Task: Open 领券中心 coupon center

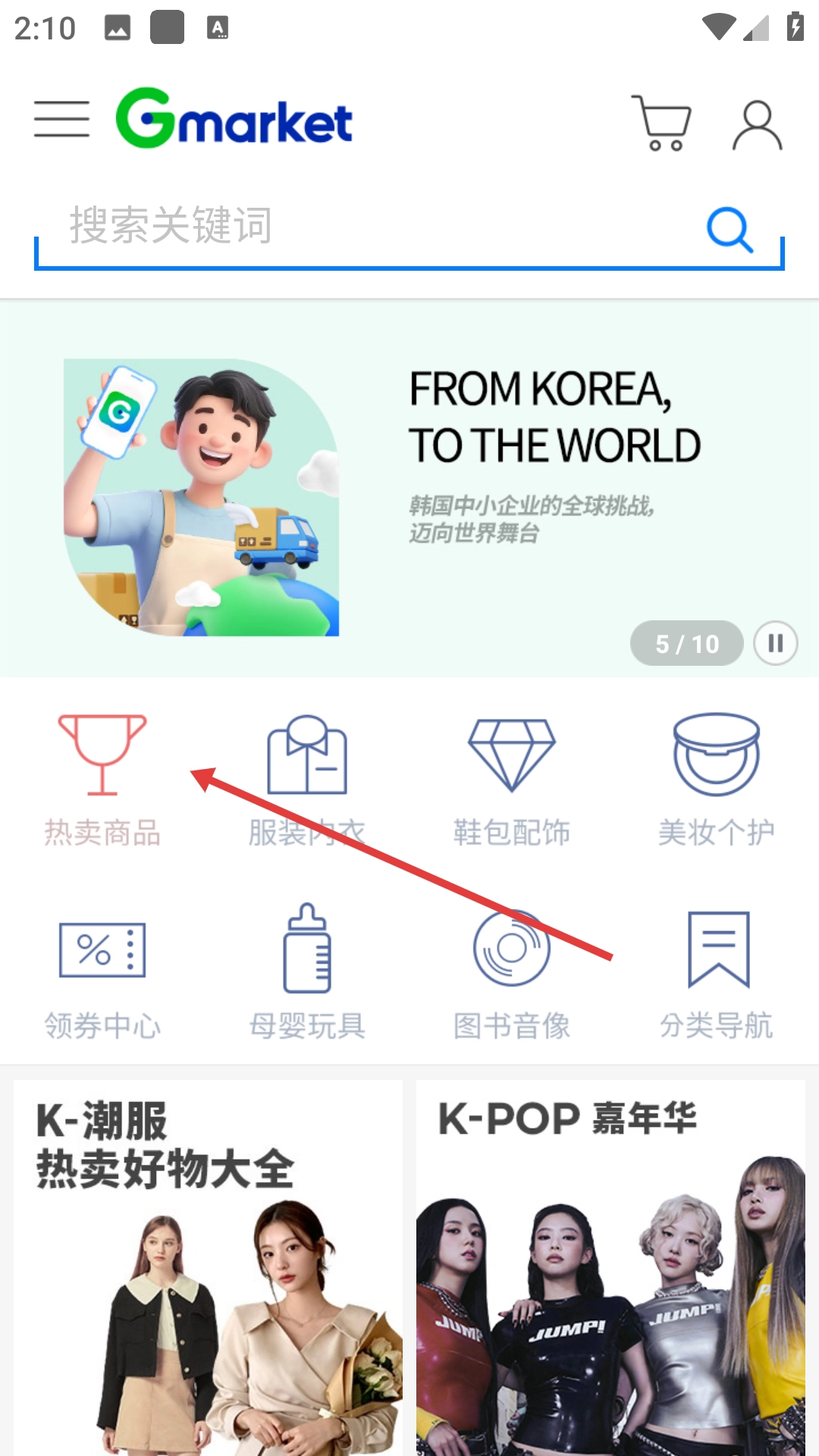Action: click(102, 973)
